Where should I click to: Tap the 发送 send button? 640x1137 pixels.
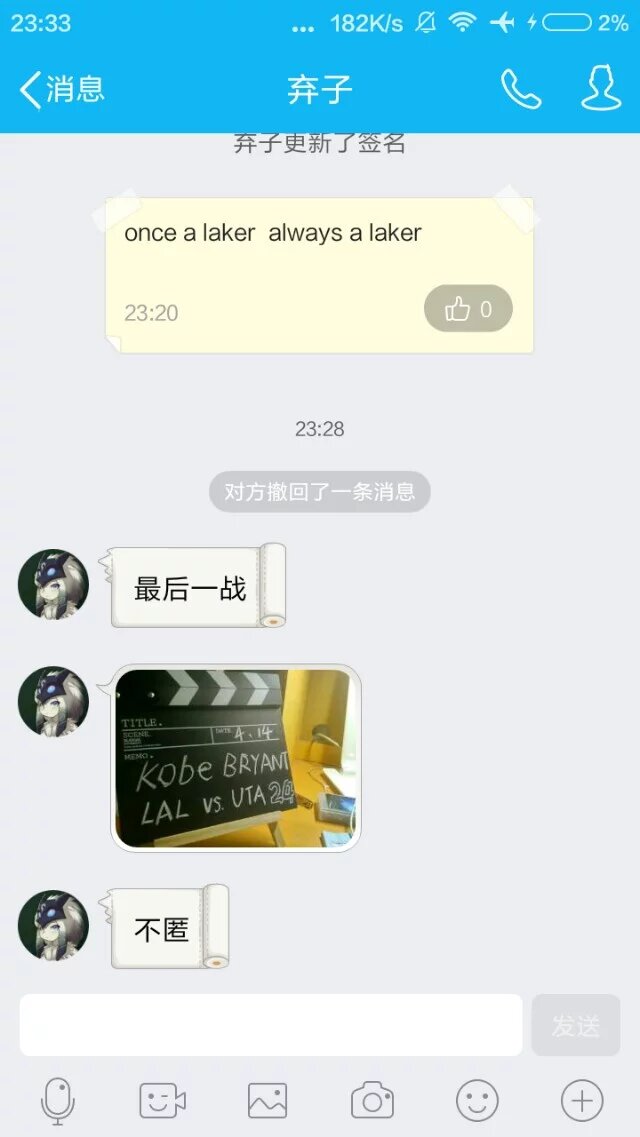point(576,1025)
